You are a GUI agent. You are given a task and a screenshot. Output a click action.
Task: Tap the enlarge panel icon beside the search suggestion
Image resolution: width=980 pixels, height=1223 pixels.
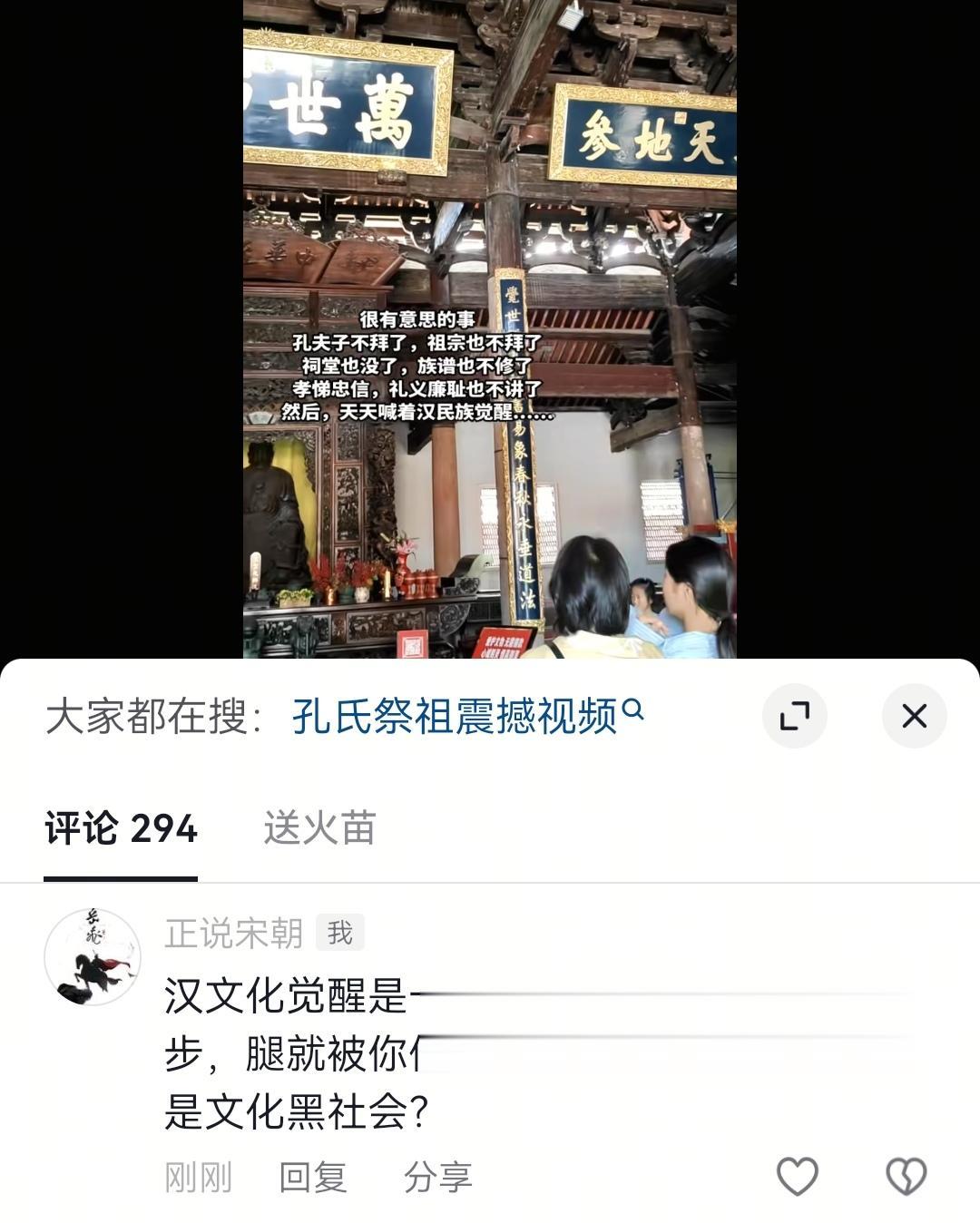(x=797, y=716)
